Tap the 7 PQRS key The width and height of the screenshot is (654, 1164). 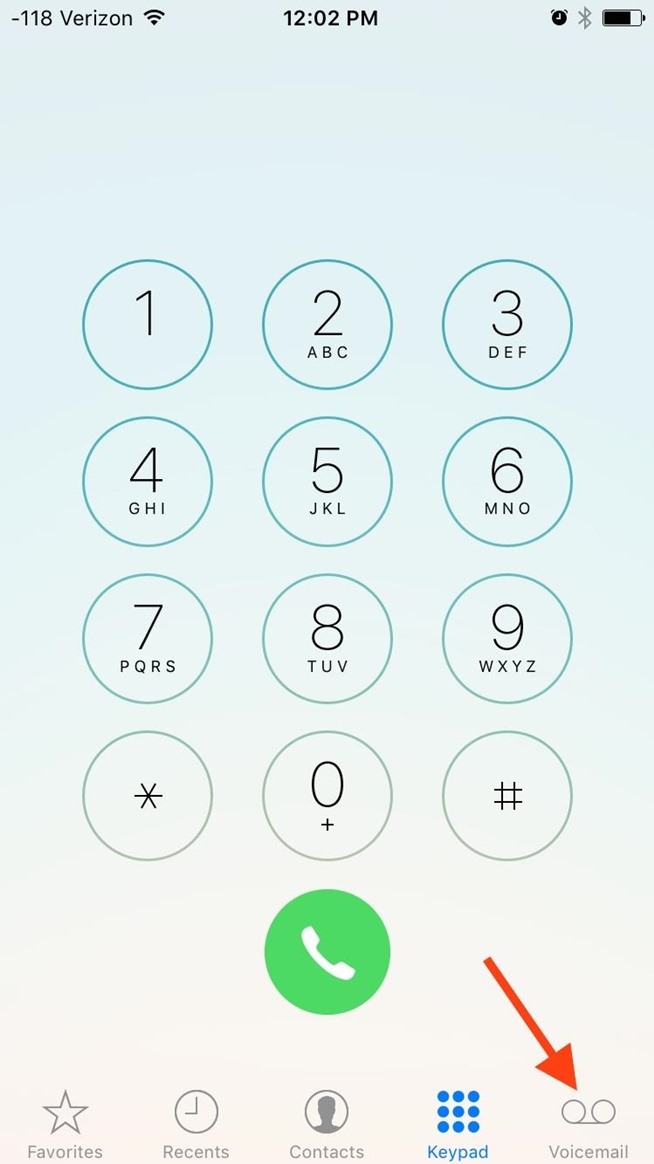pyautogui.click(x=147, y=639)
